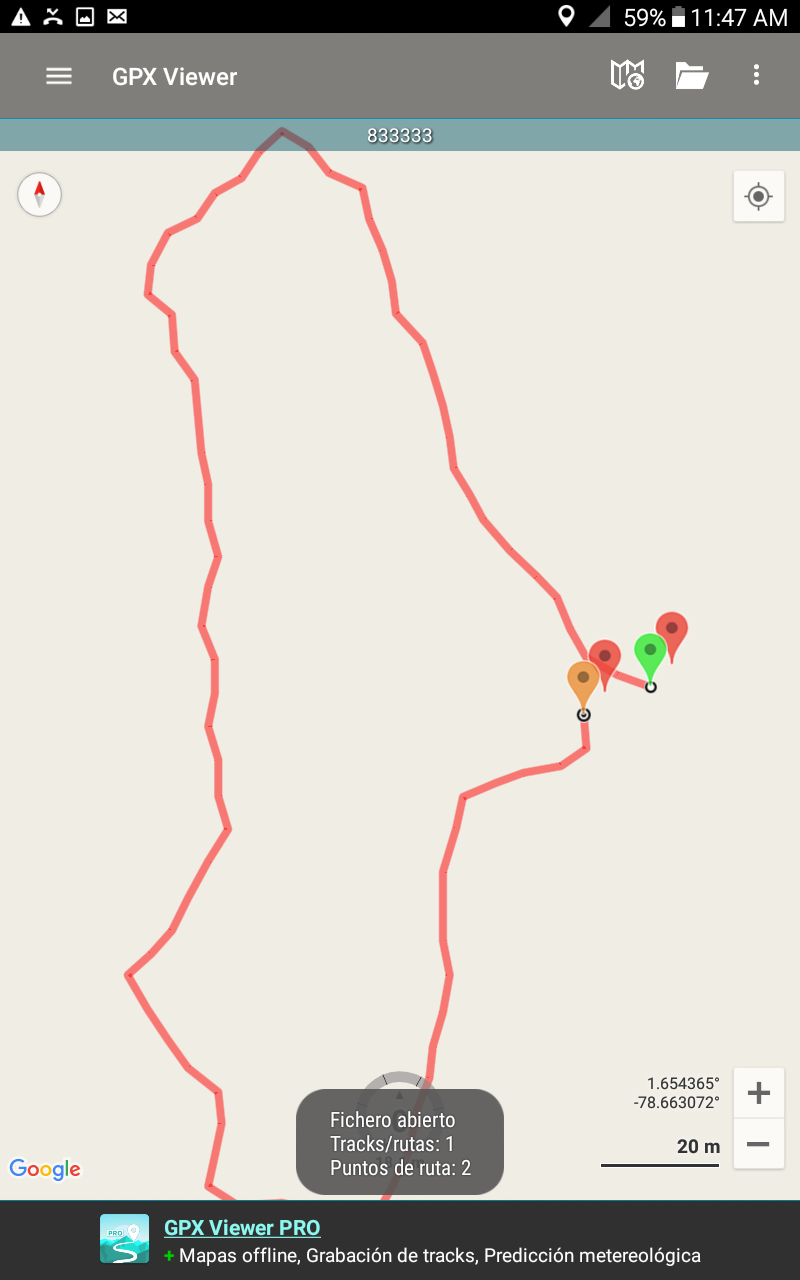Open the online maps selector icon

pyautogui.click(x=627, y=76)
